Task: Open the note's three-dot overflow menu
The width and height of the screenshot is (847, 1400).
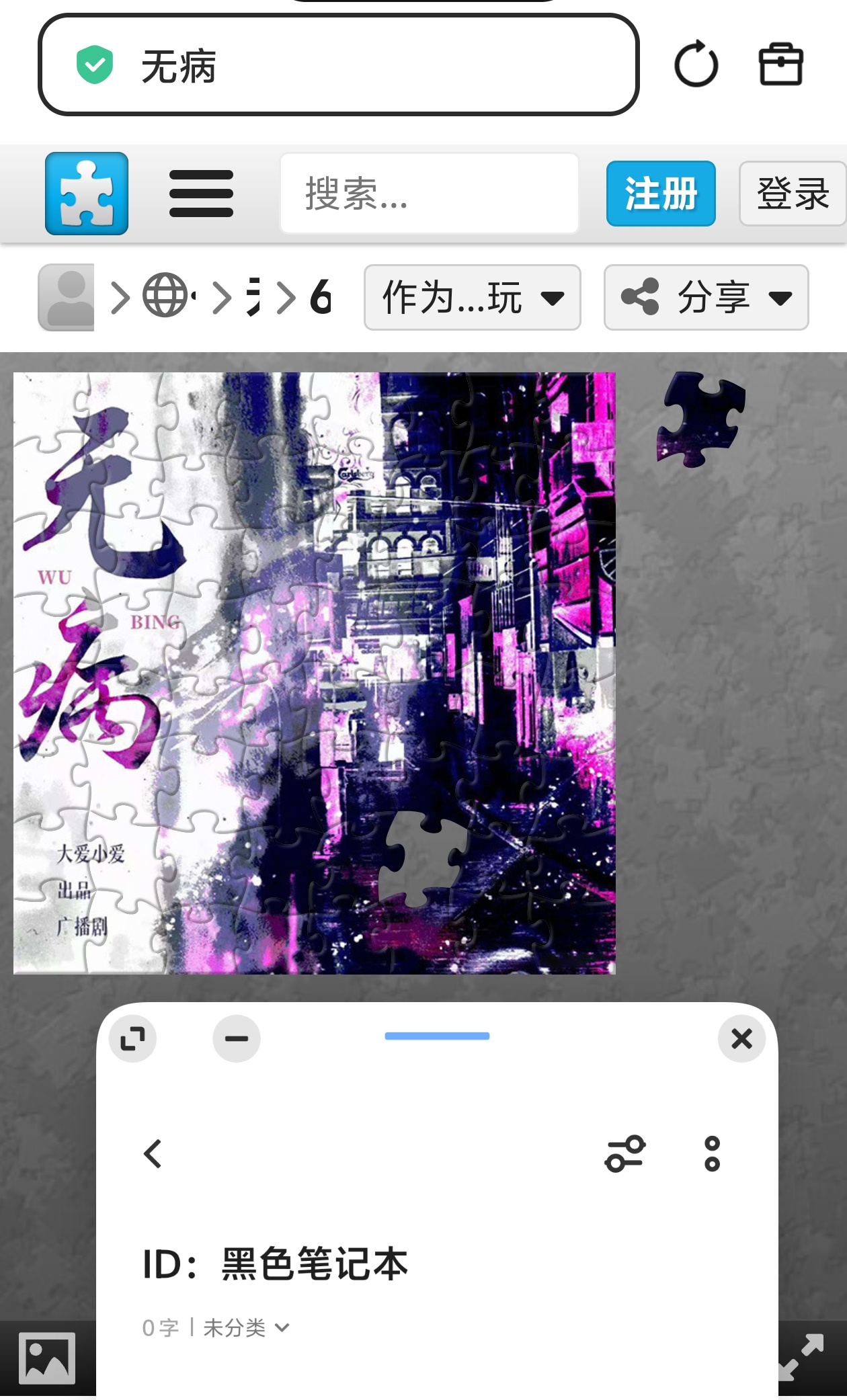Action: [x=712, y=1153]
